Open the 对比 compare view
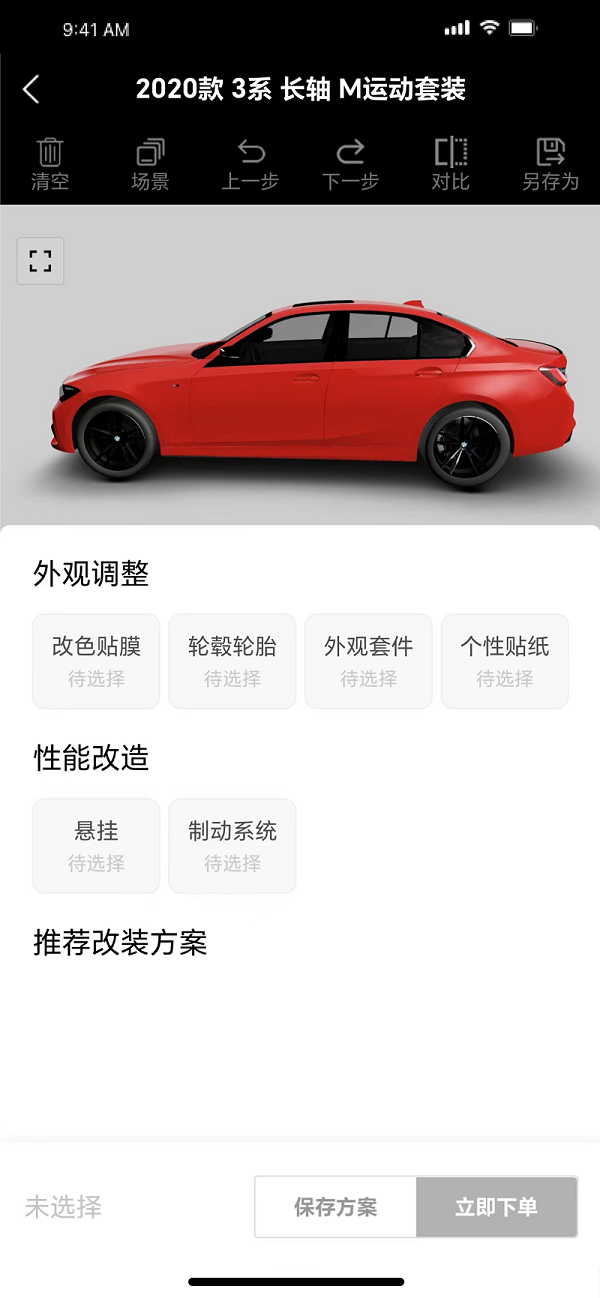 (450, 164)
